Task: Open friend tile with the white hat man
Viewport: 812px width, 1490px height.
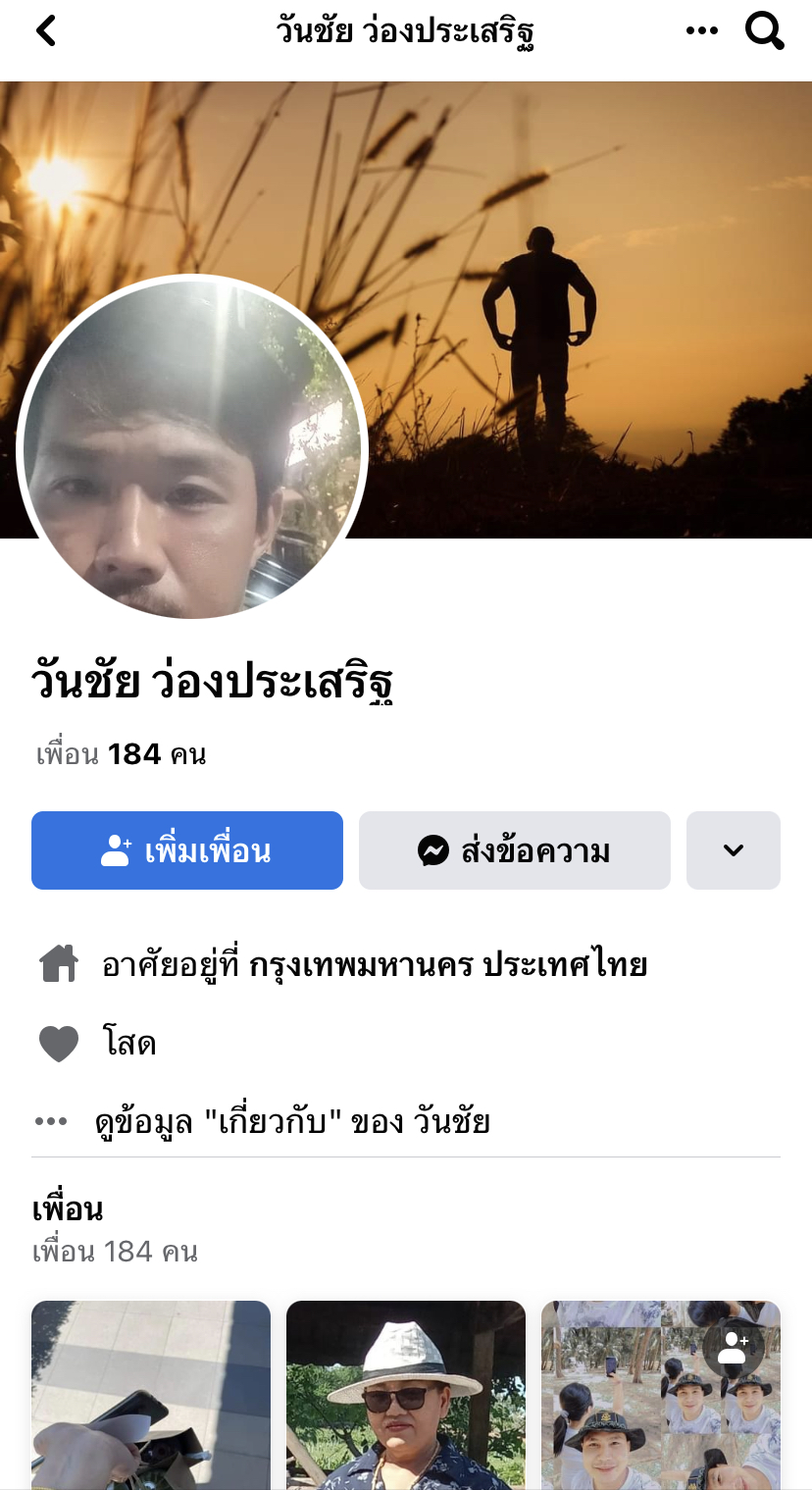Action: coord(405,1393)
